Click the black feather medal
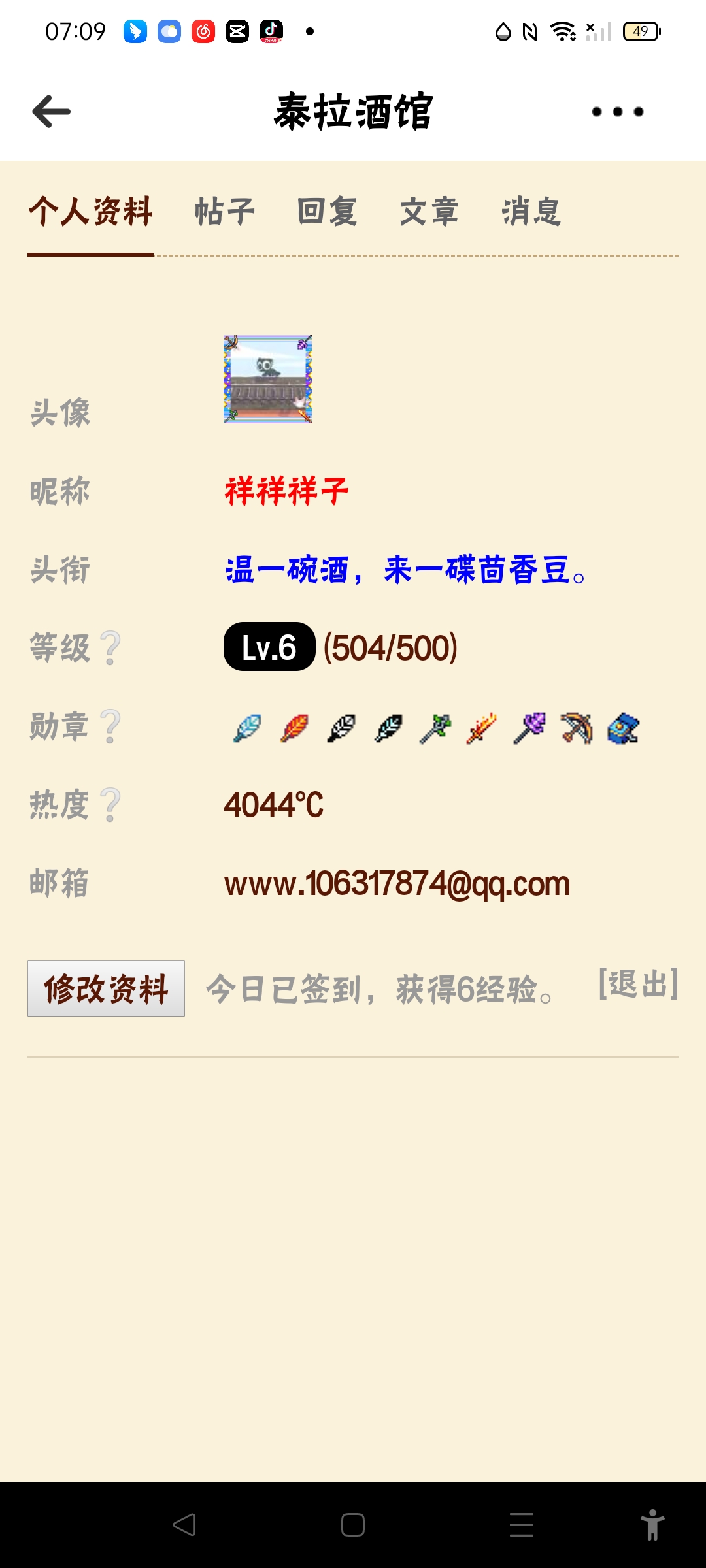 [388, 728]
